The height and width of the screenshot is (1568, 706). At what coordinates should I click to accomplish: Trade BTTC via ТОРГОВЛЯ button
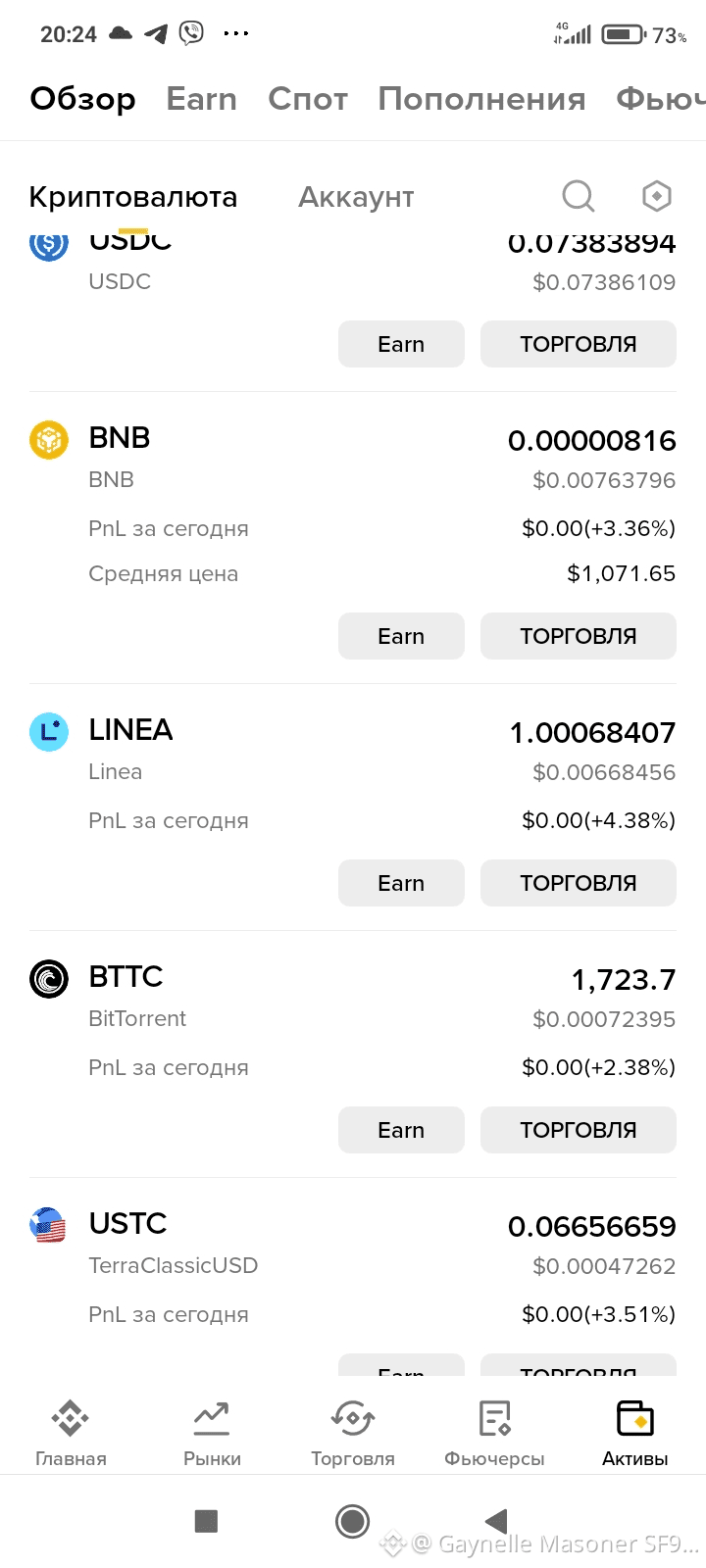pyautogui.click(x=578, y=1130)
